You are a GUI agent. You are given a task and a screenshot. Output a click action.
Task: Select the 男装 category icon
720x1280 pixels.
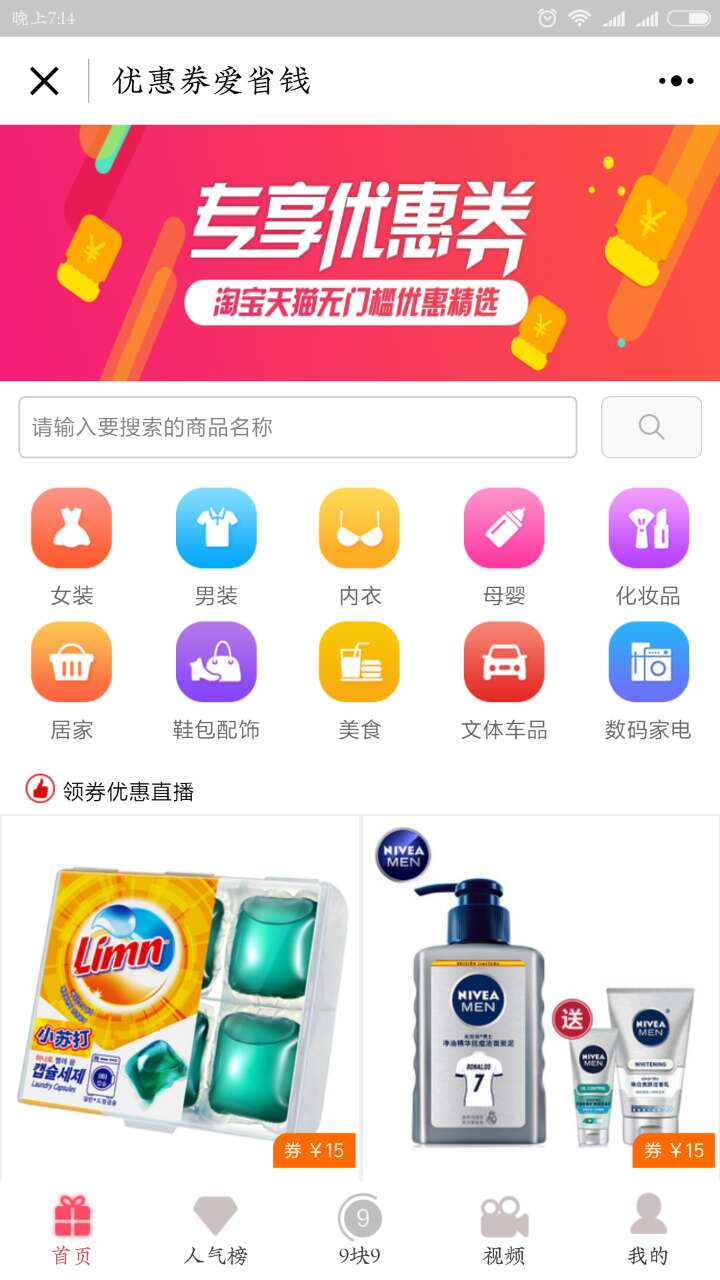215,528
